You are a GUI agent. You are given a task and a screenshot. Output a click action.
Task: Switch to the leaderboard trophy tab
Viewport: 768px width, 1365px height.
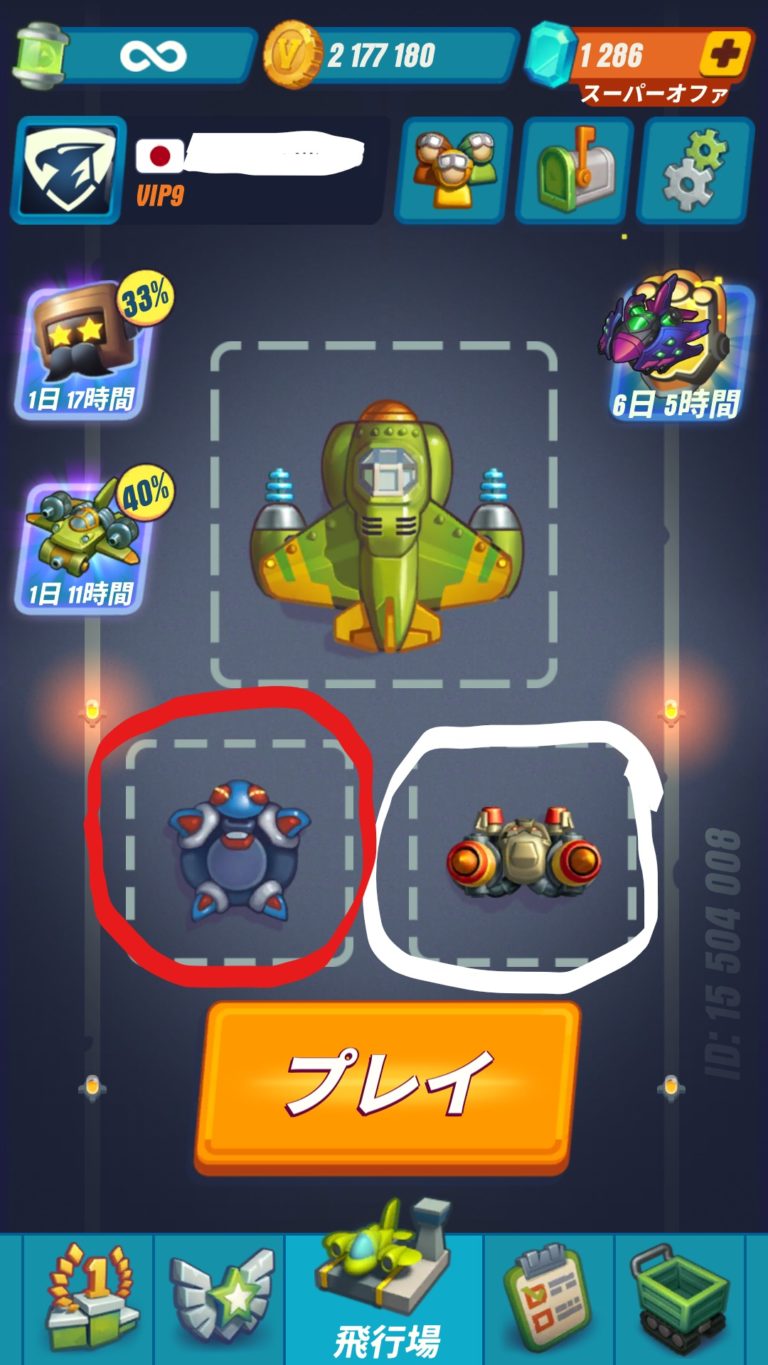point(87,1297)
